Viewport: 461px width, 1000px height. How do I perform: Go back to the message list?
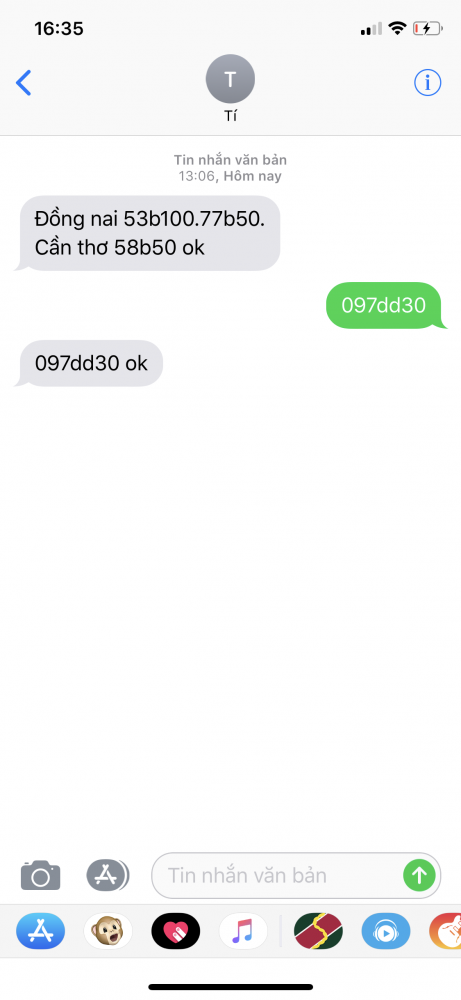[x=24, y=83]
